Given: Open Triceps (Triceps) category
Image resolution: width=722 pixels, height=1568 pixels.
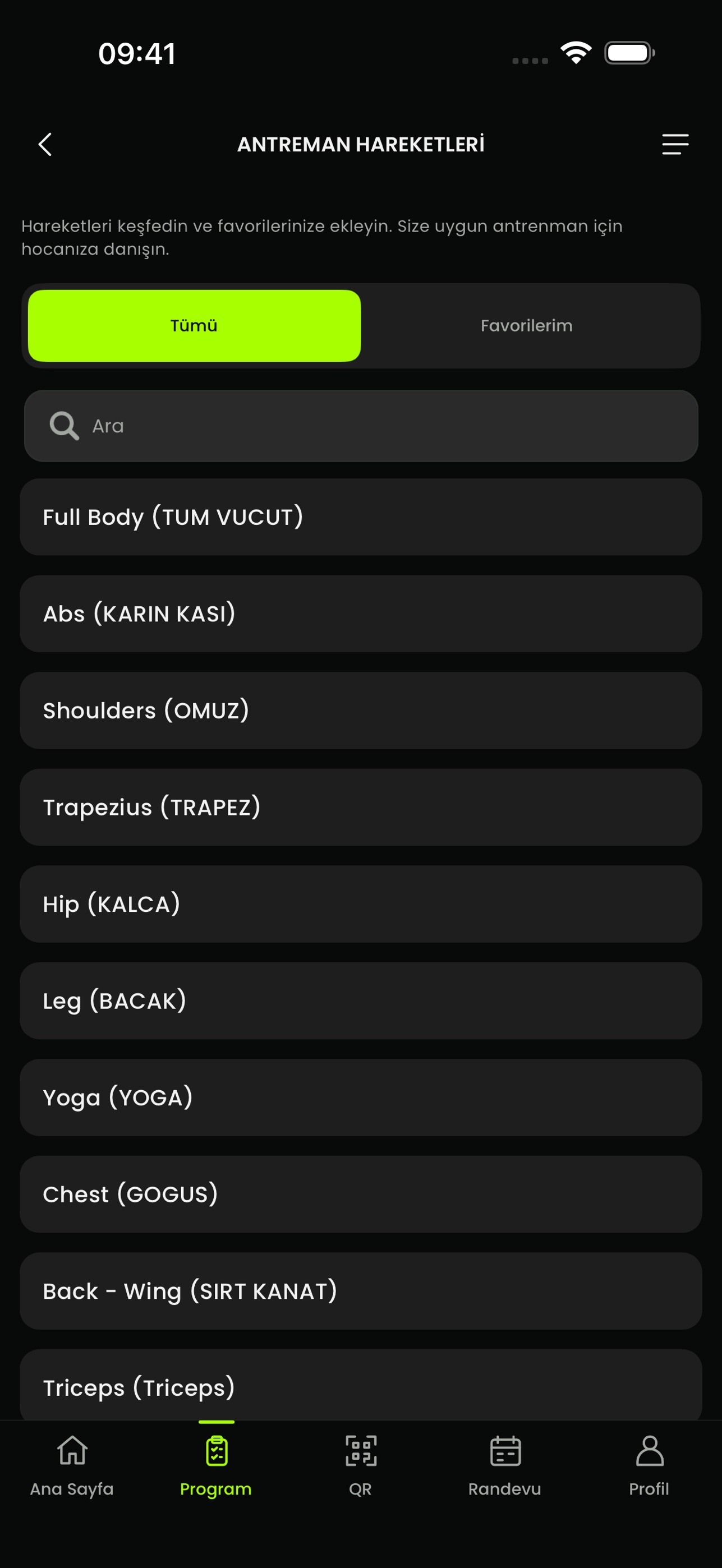Looking at the screenshot, I should (x=361, y=1385).
